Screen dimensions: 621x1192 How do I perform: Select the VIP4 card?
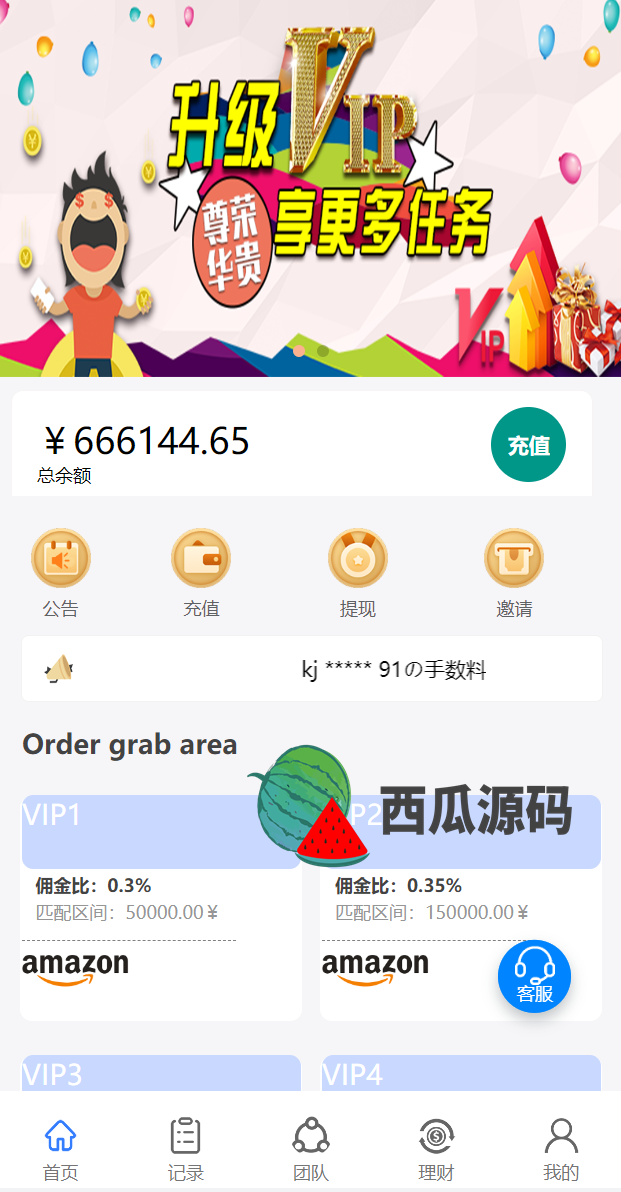click(460, 1073)
